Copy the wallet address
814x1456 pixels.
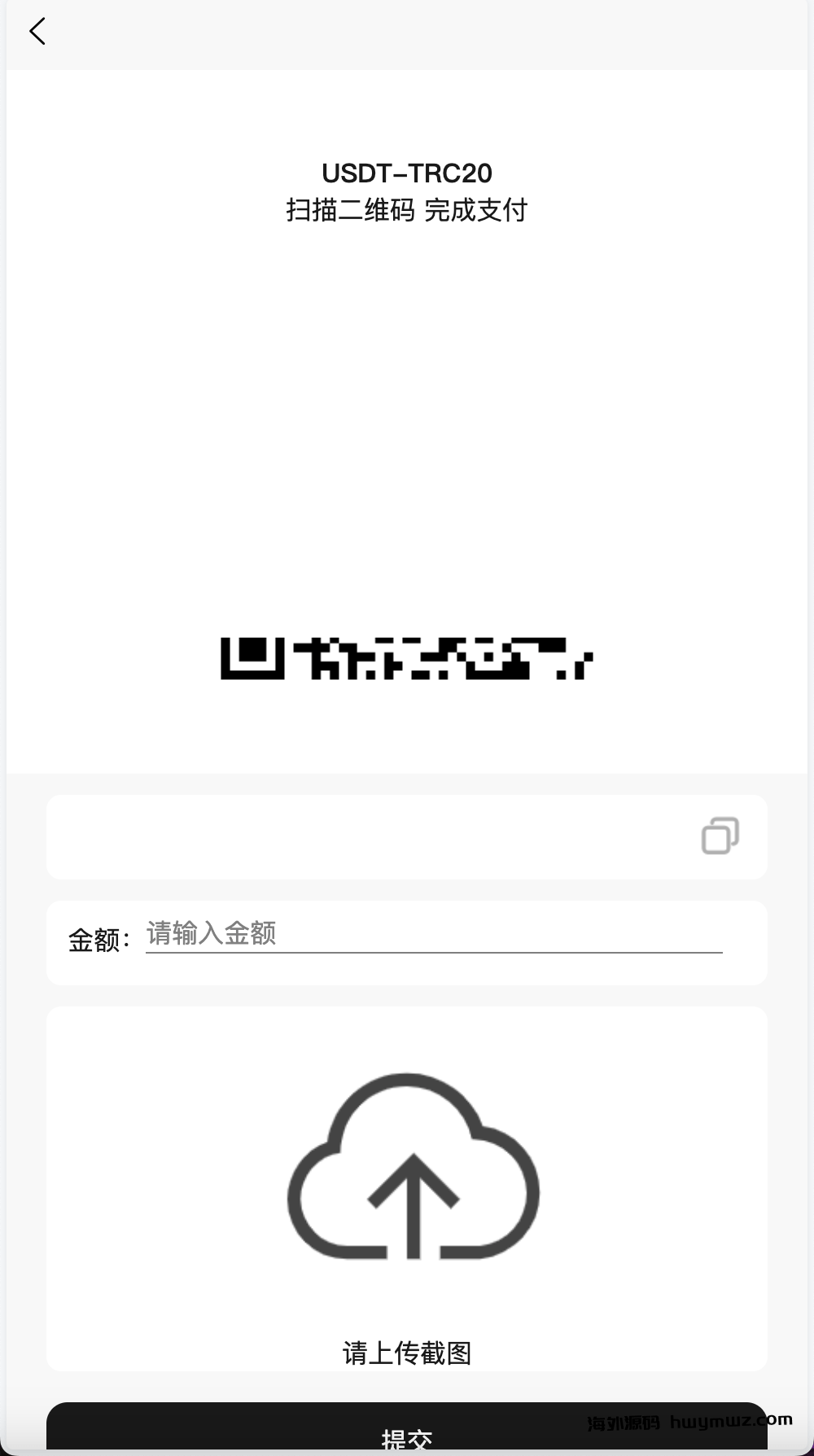coord(720,836)
